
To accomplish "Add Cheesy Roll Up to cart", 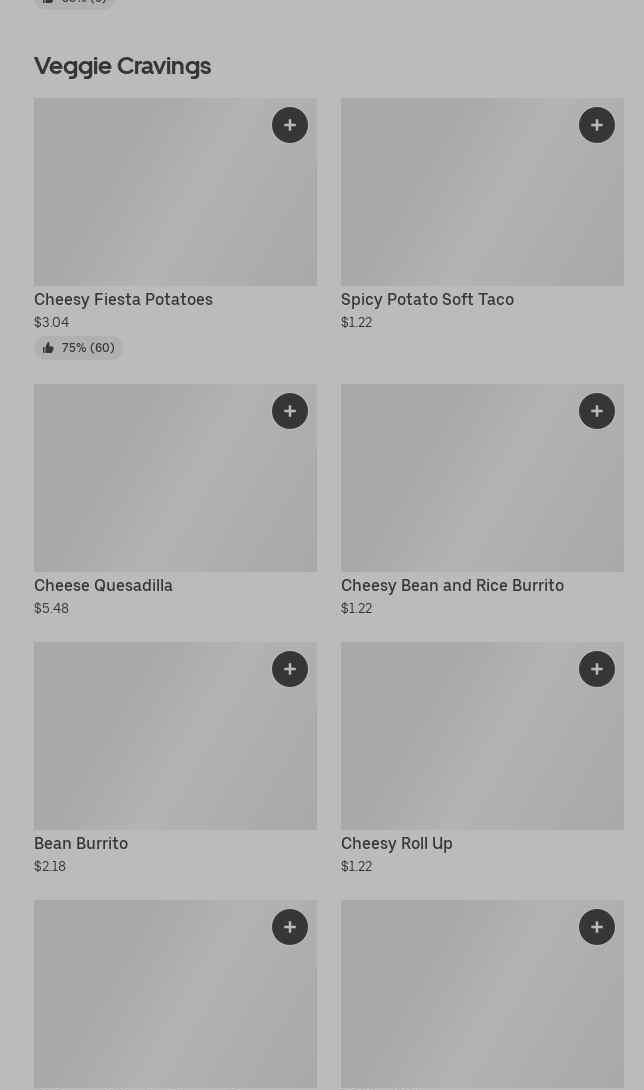I will tap(597, 669).
